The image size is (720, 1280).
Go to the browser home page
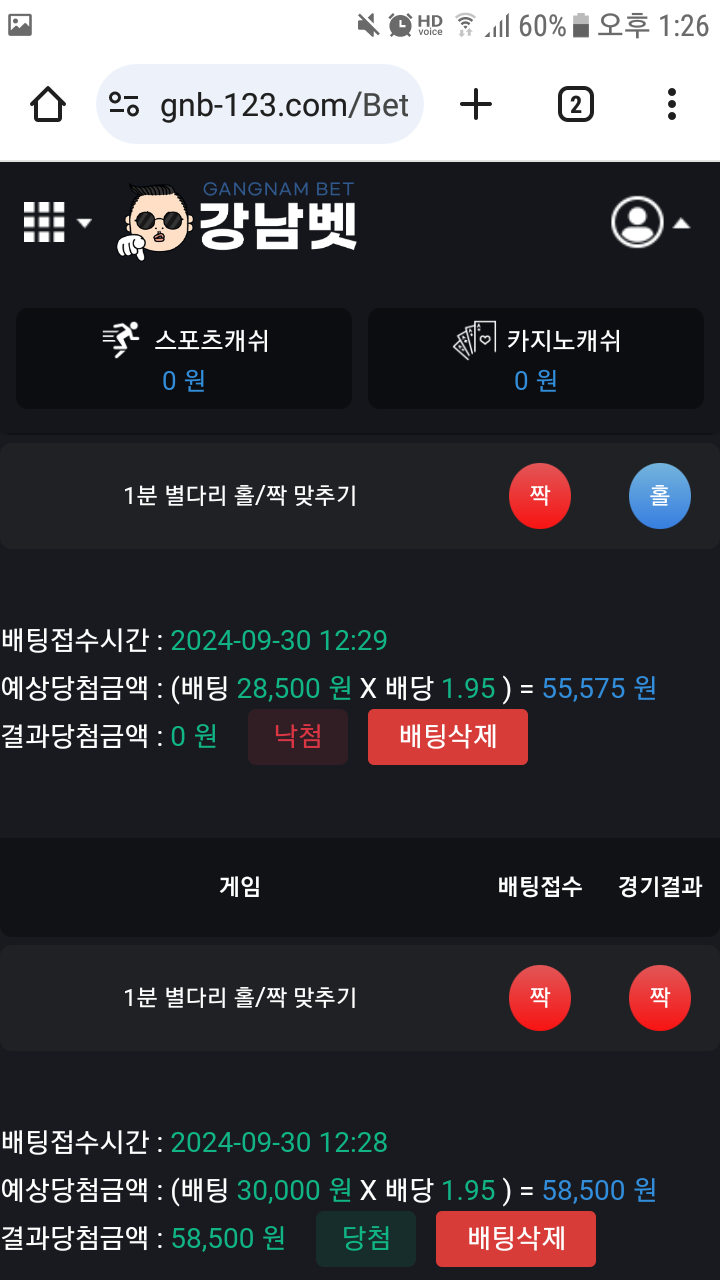48,104
